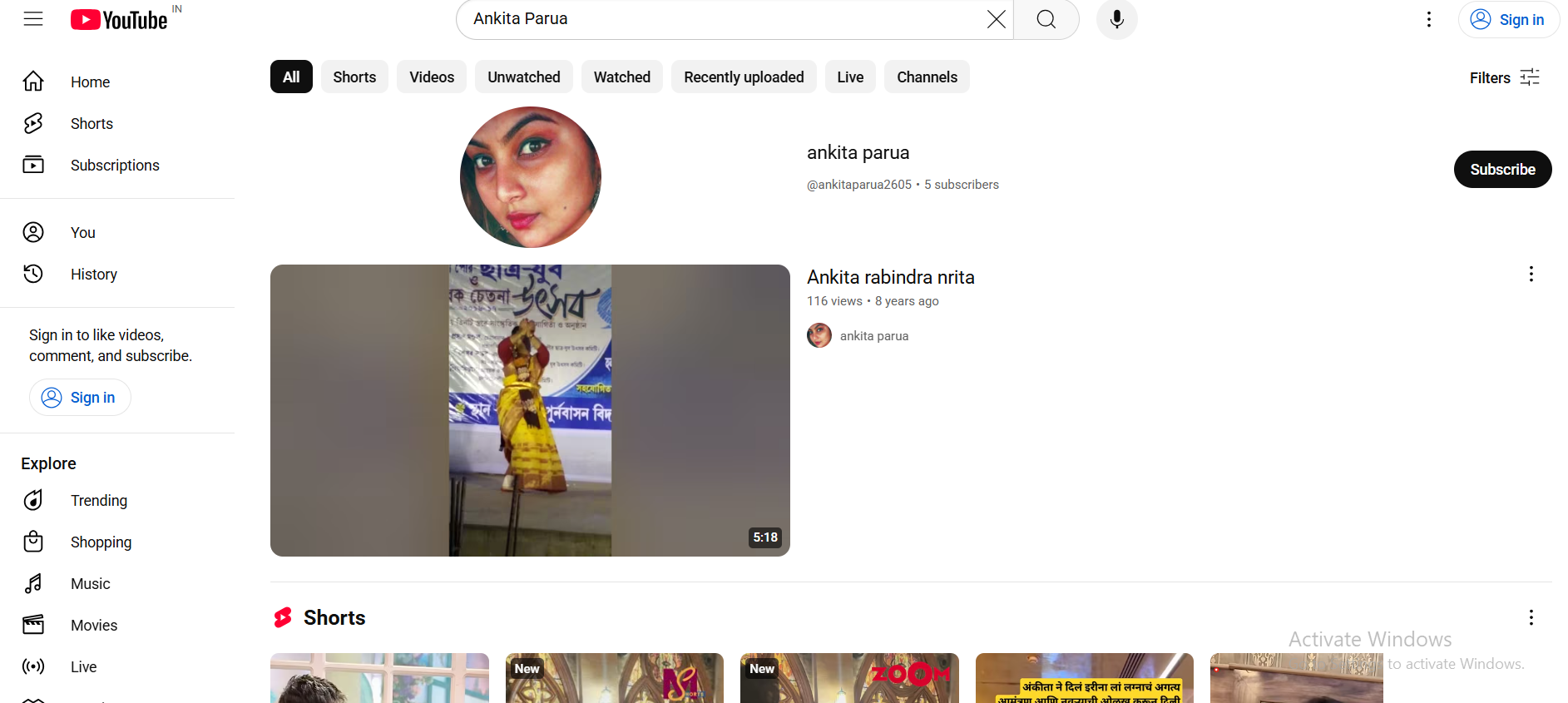
Task: Open the Filters panel
Action: pyautogui.click(x=1504, y=77)
